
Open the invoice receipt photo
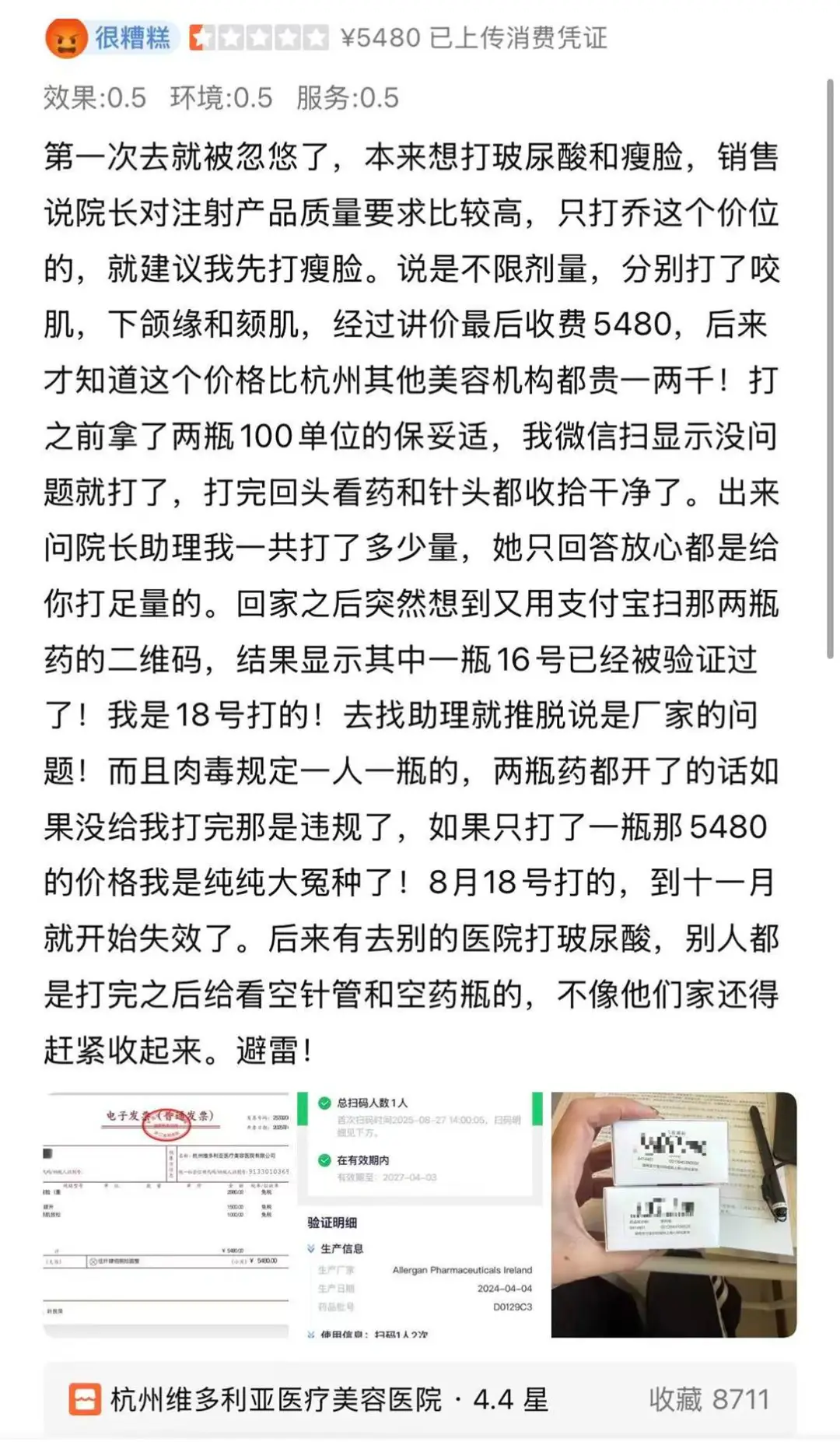[166, 1214]
